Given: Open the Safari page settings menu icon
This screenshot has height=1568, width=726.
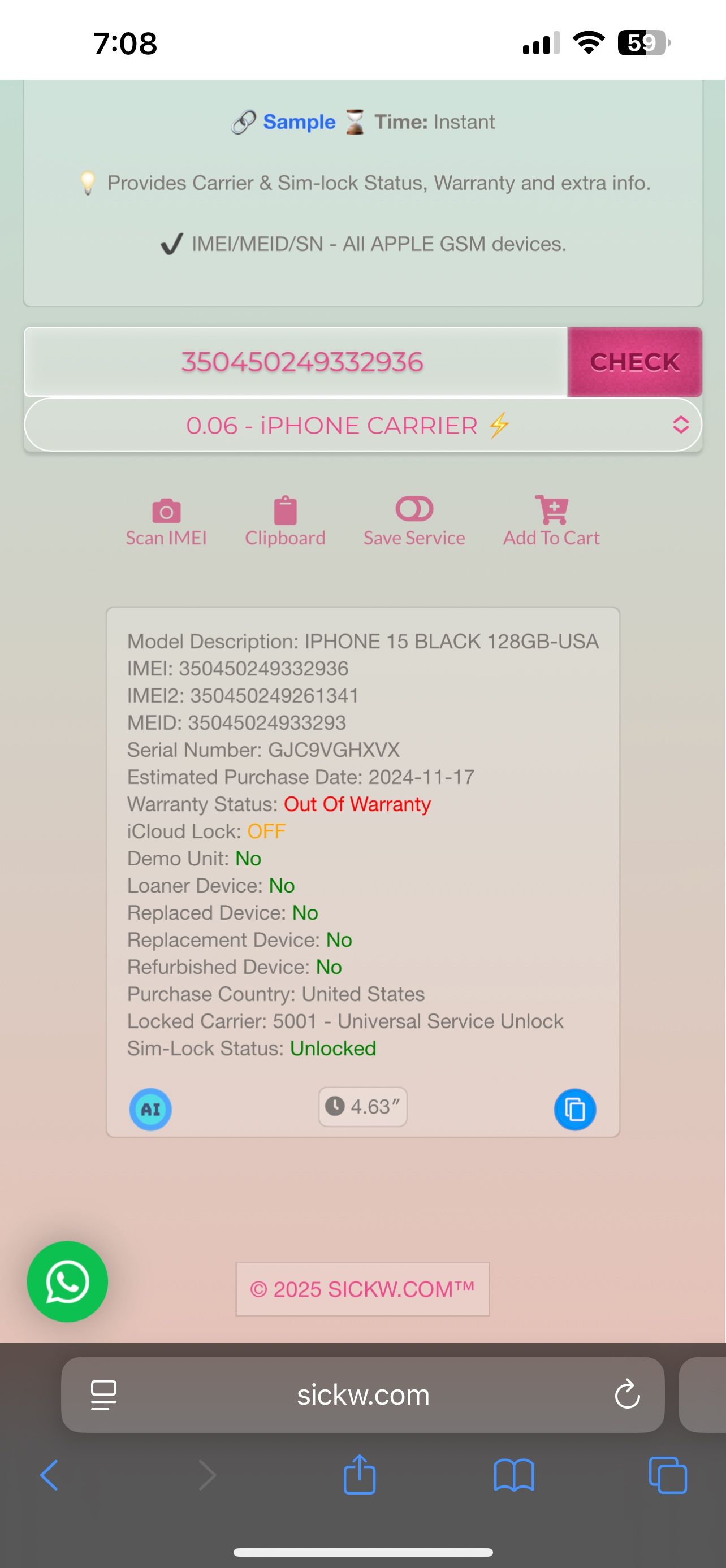Looking at the screenshot, I should pos(103,1394).
